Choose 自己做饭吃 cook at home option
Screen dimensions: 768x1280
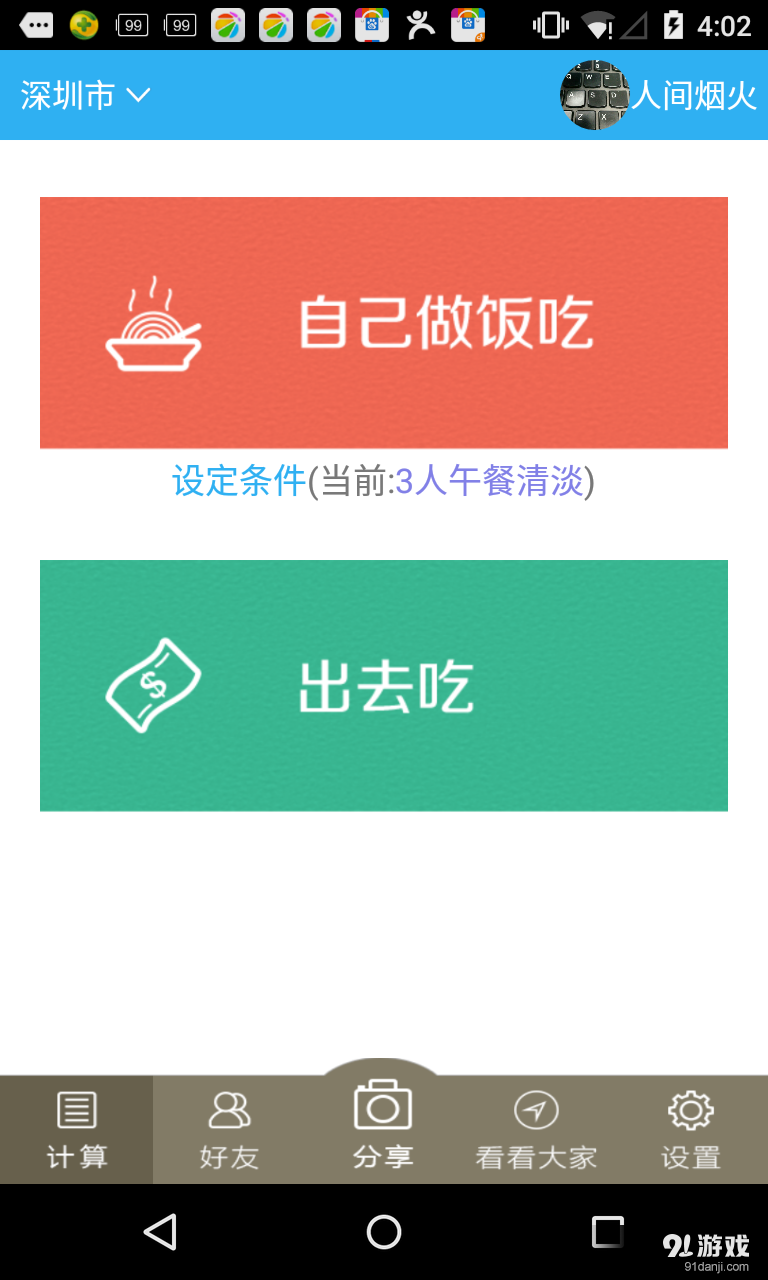(x=383, y=322)
